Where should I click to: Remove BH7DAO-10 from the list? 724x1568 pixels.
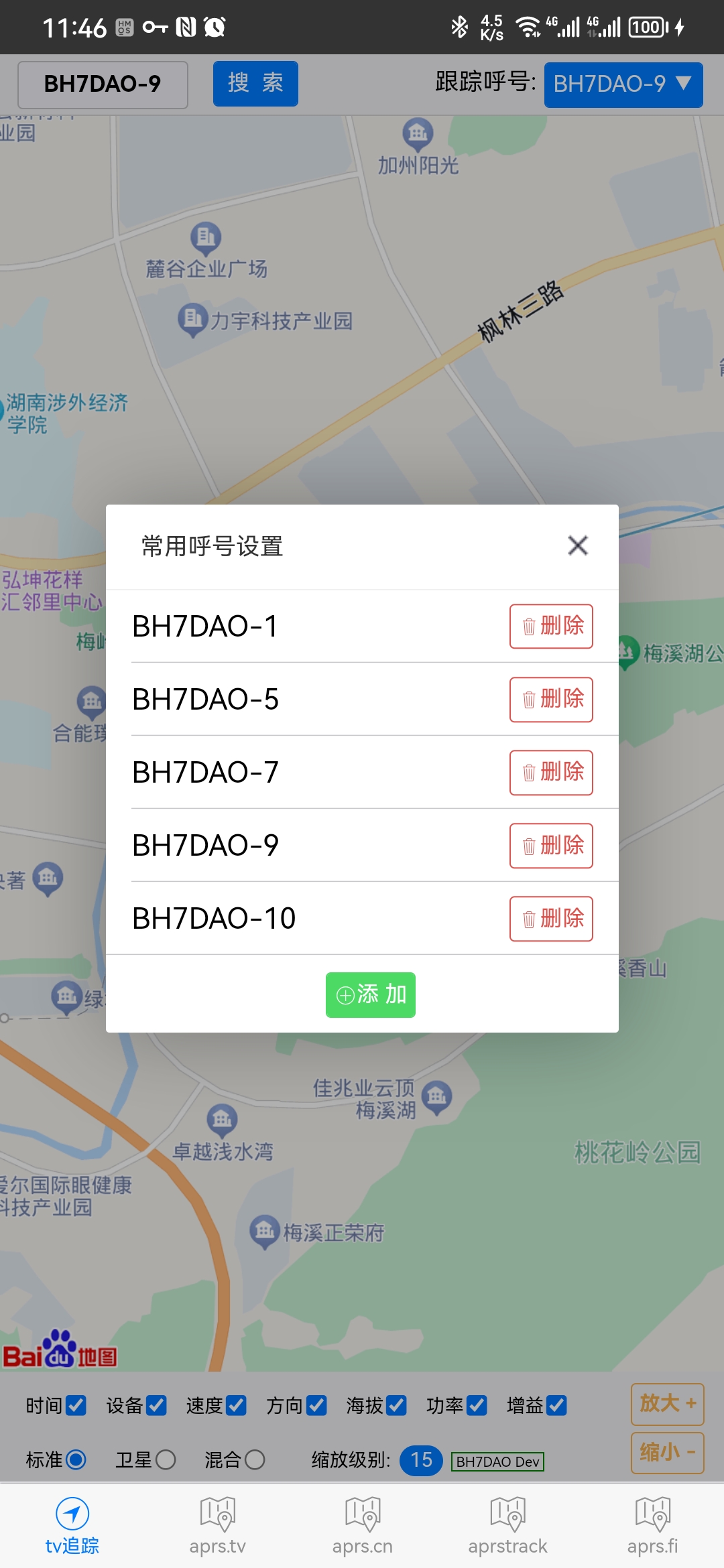[x=551, y=919]
